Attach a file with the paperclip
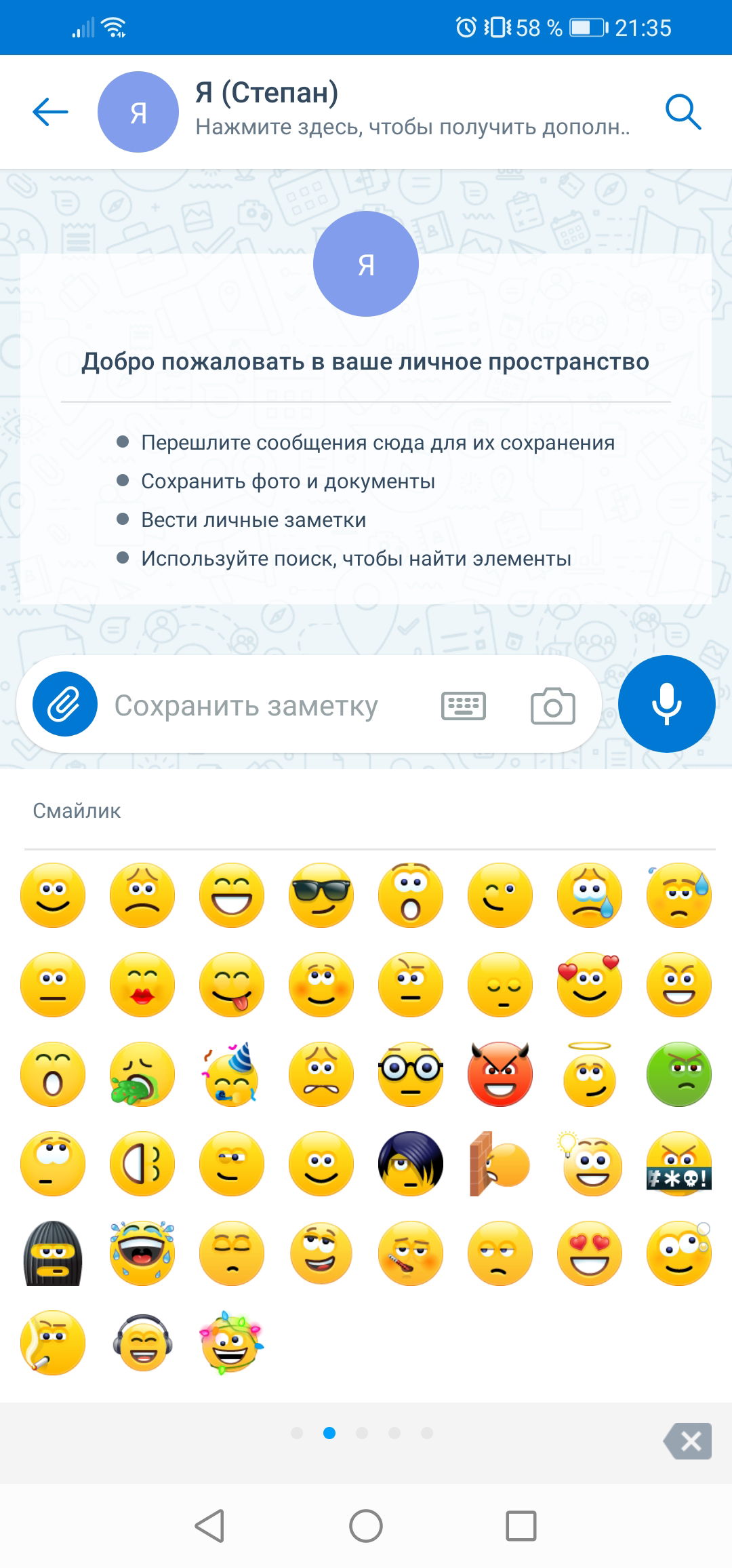The height and width of the screenshot is (1568, 732). coord(65,704)
